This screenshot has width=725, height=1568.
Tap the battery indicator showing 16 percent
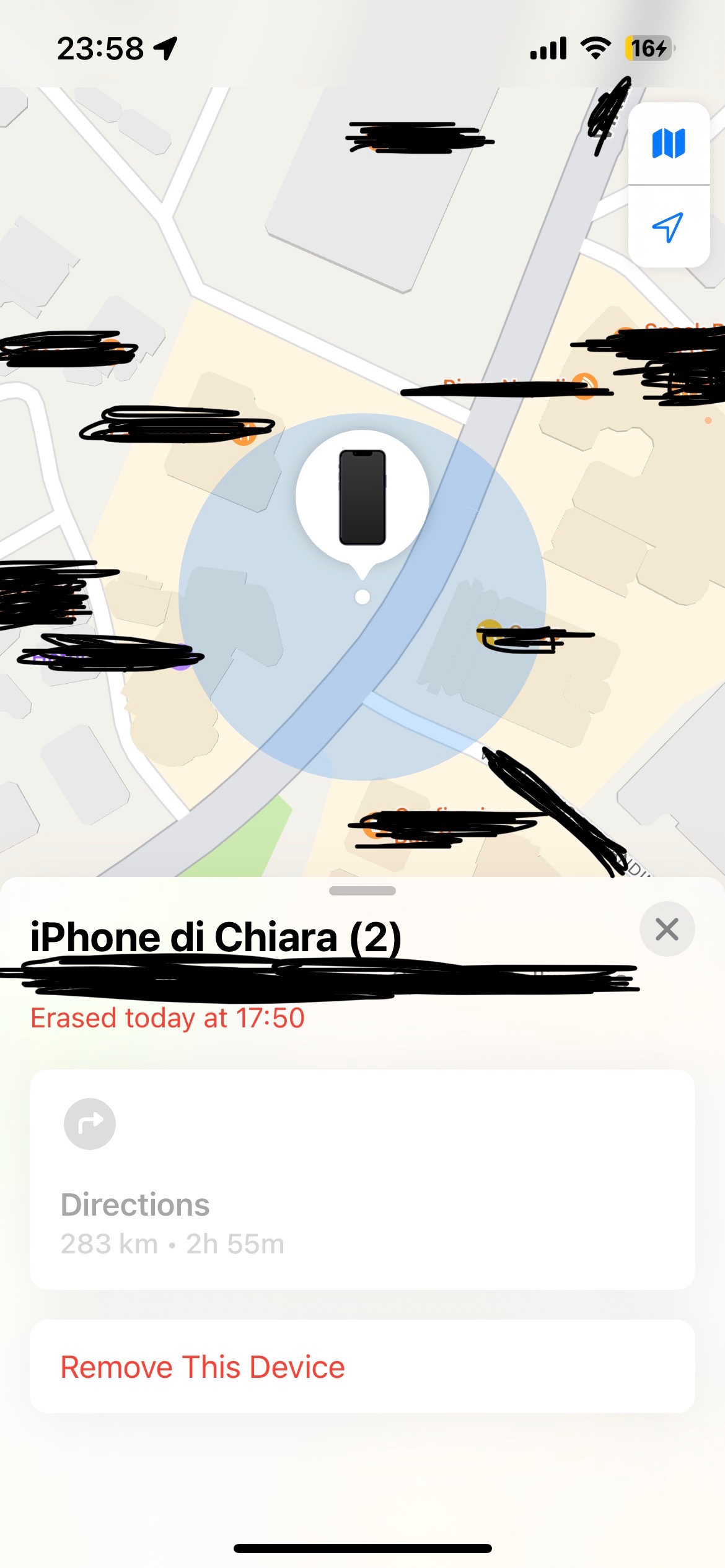click(x=646, y=48)
